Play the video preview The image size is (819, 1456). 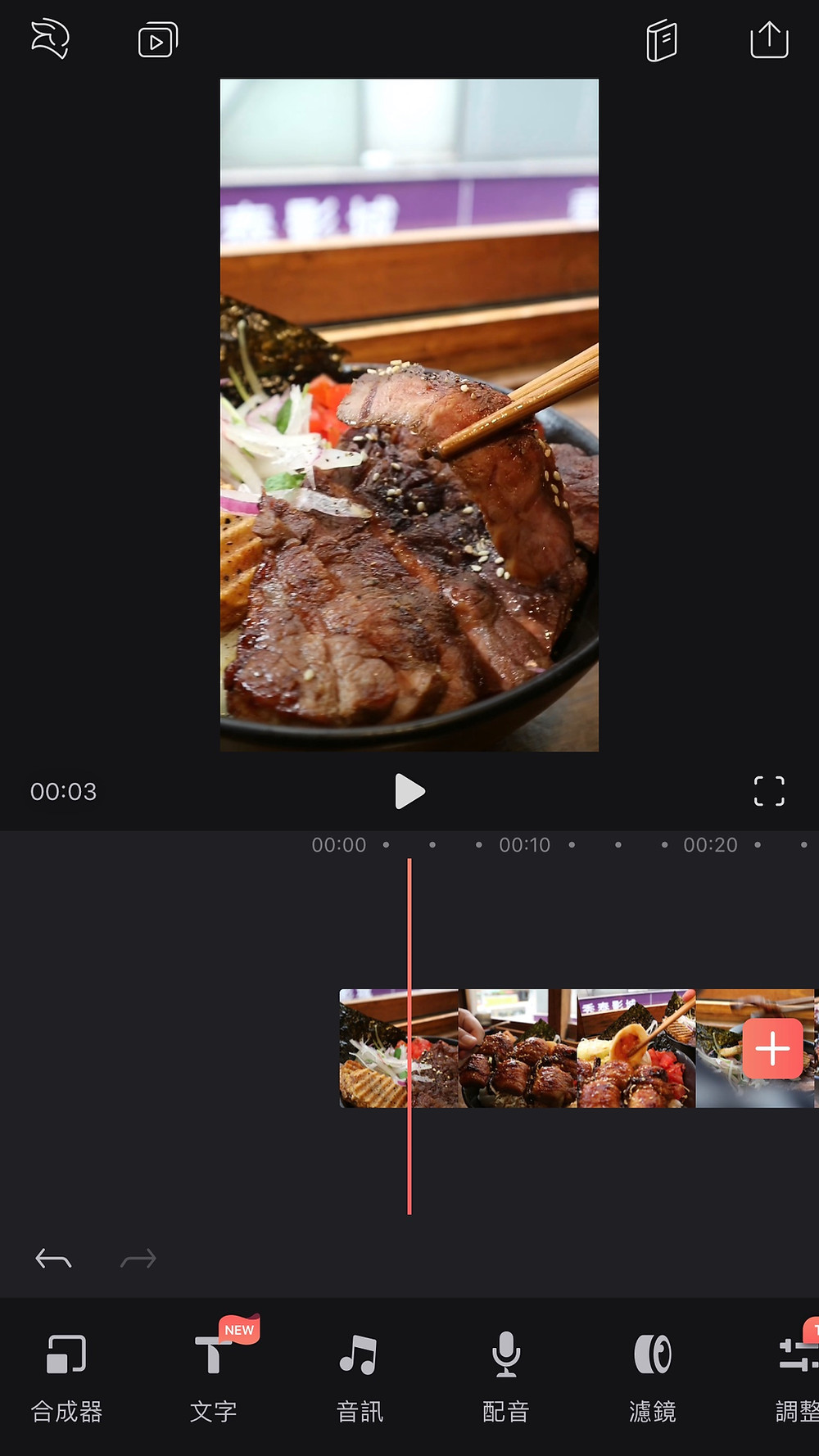click(409, 791)
